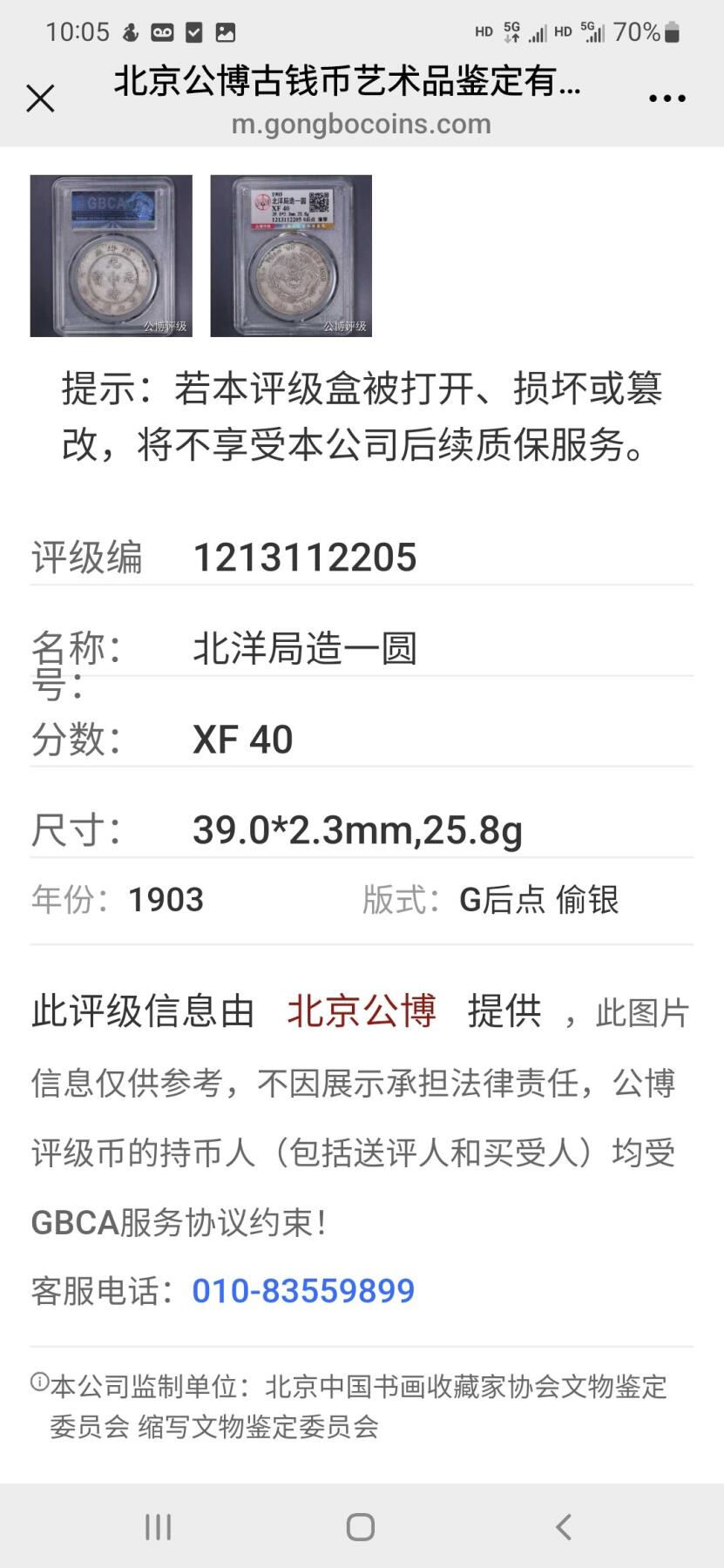This screenshot has height=1568, width=724.
Task: Open the three-dot overflow menu
Action: tap(666, 99)
